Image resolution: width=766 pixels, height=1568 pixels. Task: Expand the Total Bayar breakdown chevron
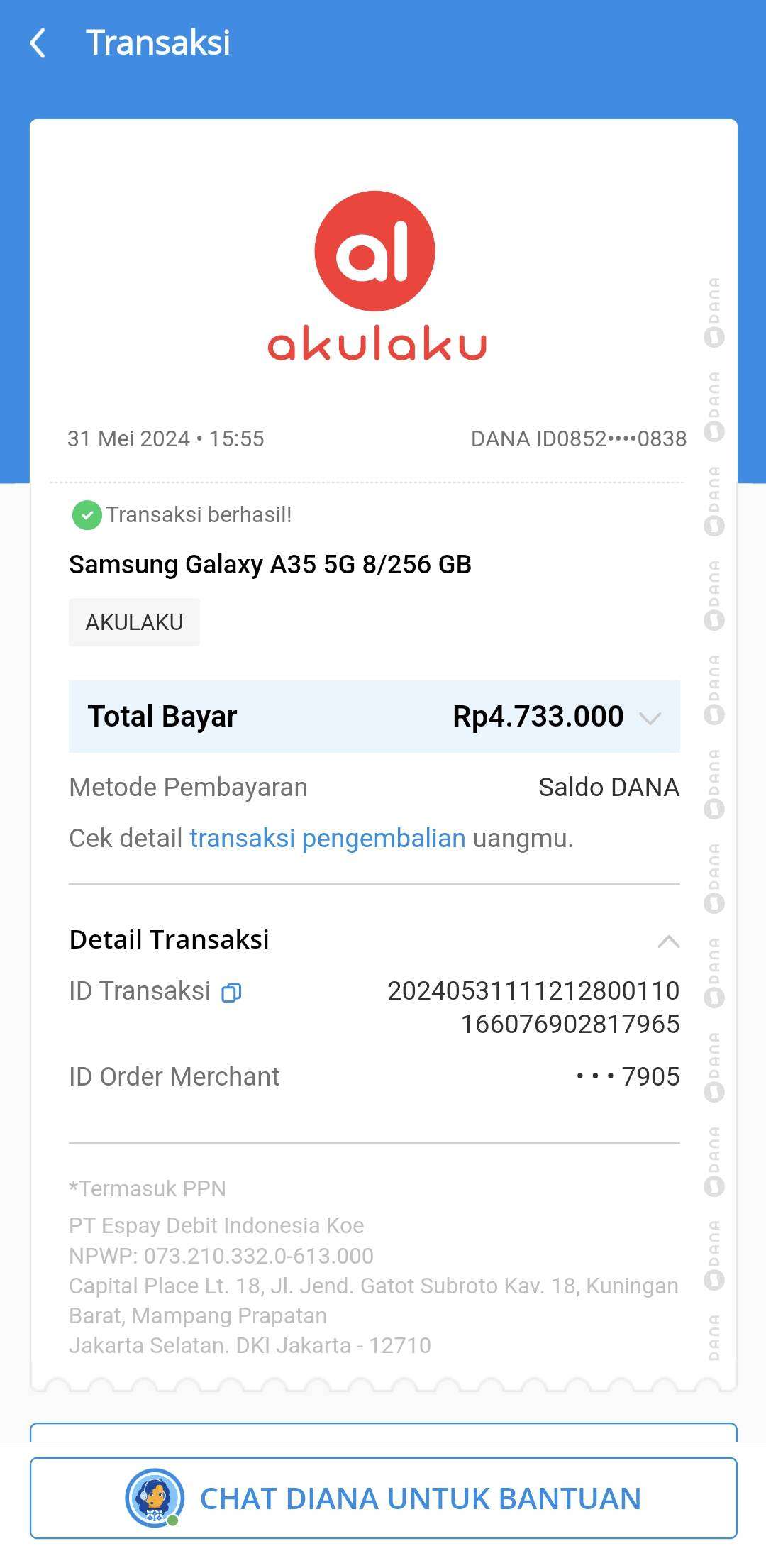[650, 718]
